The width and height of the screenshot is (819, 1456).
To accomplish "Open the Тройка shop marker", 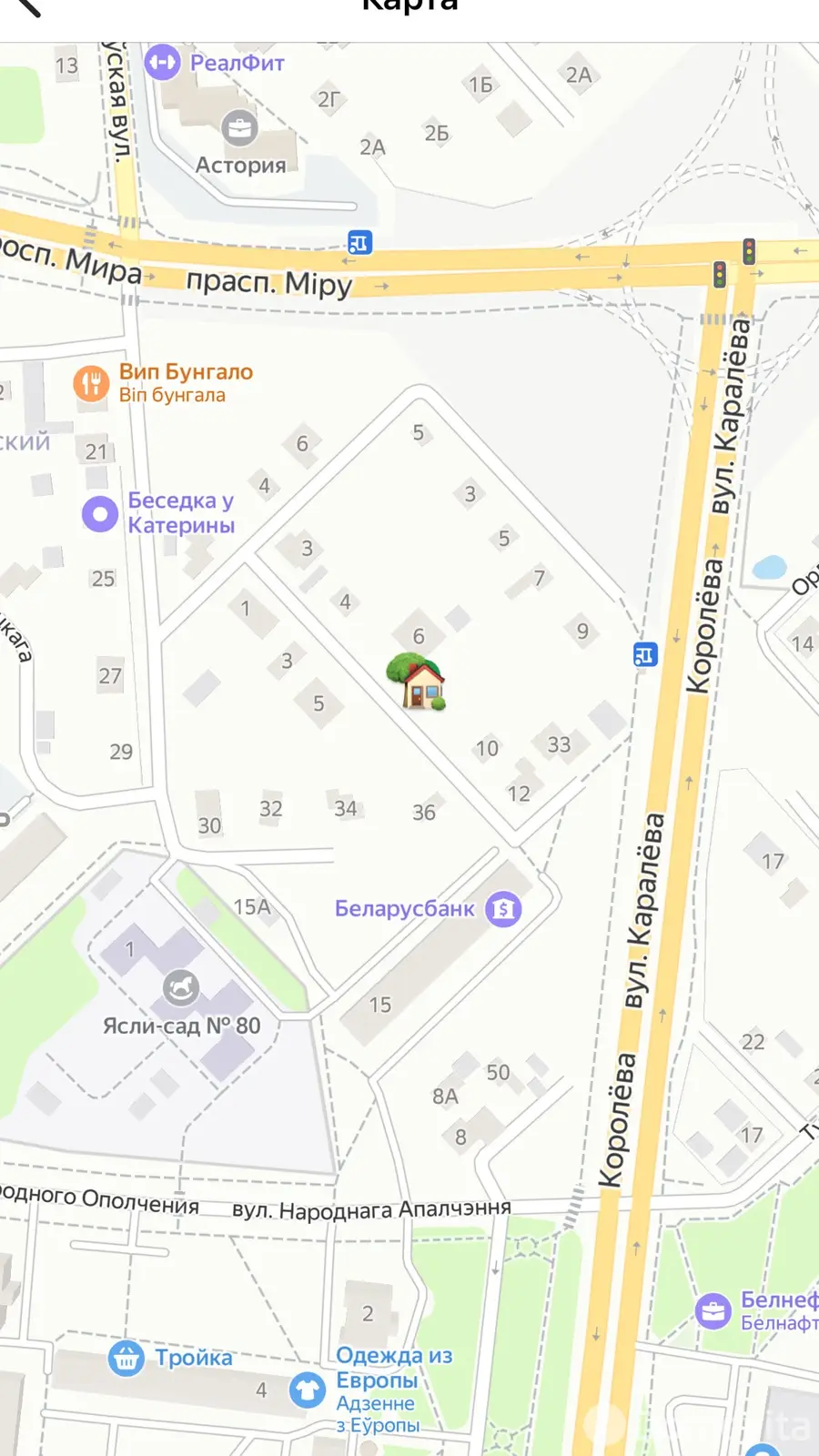I will (126, 1358).
